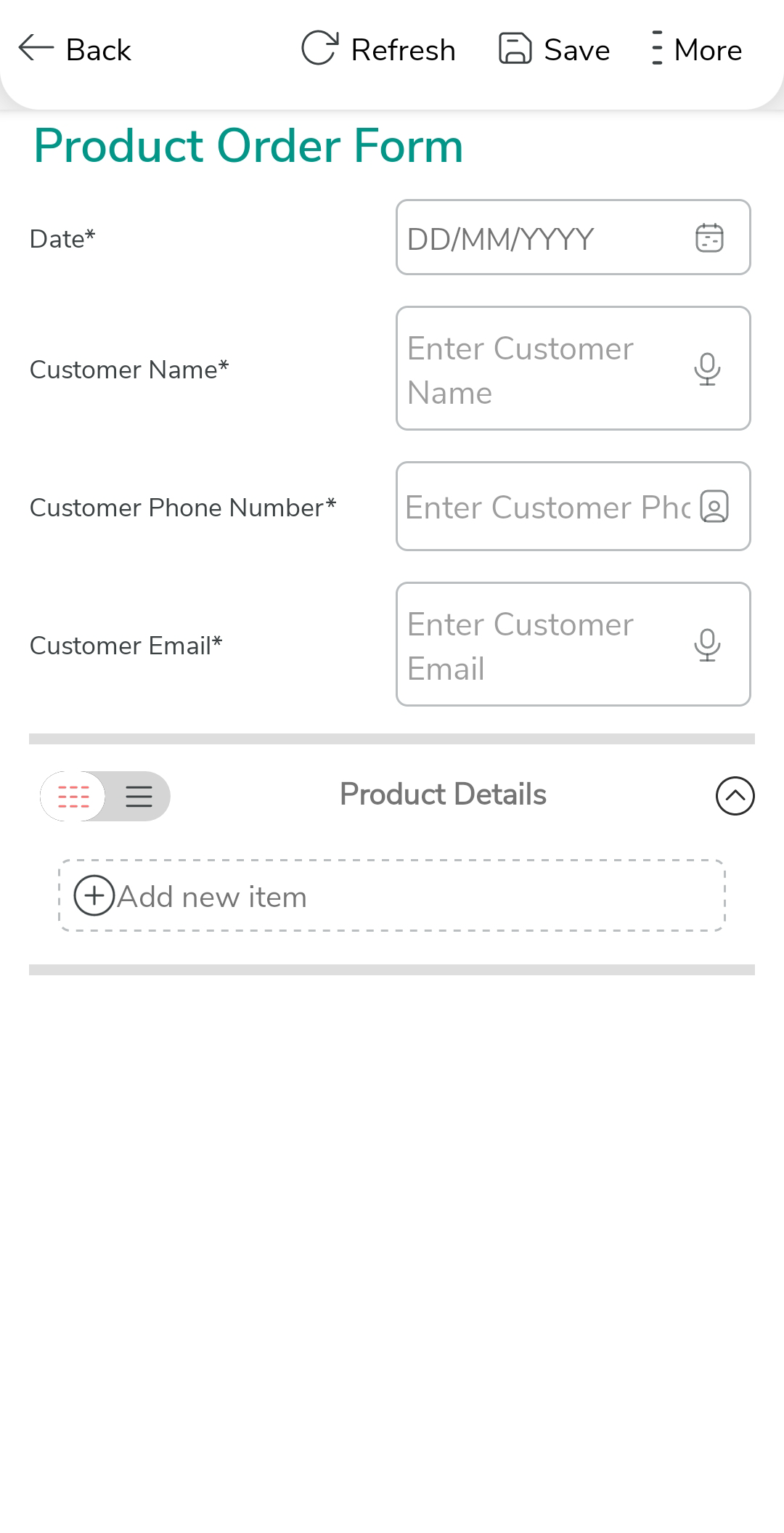Switch Product Details to list view
784x1533 pixels.
tap(139, 797)
